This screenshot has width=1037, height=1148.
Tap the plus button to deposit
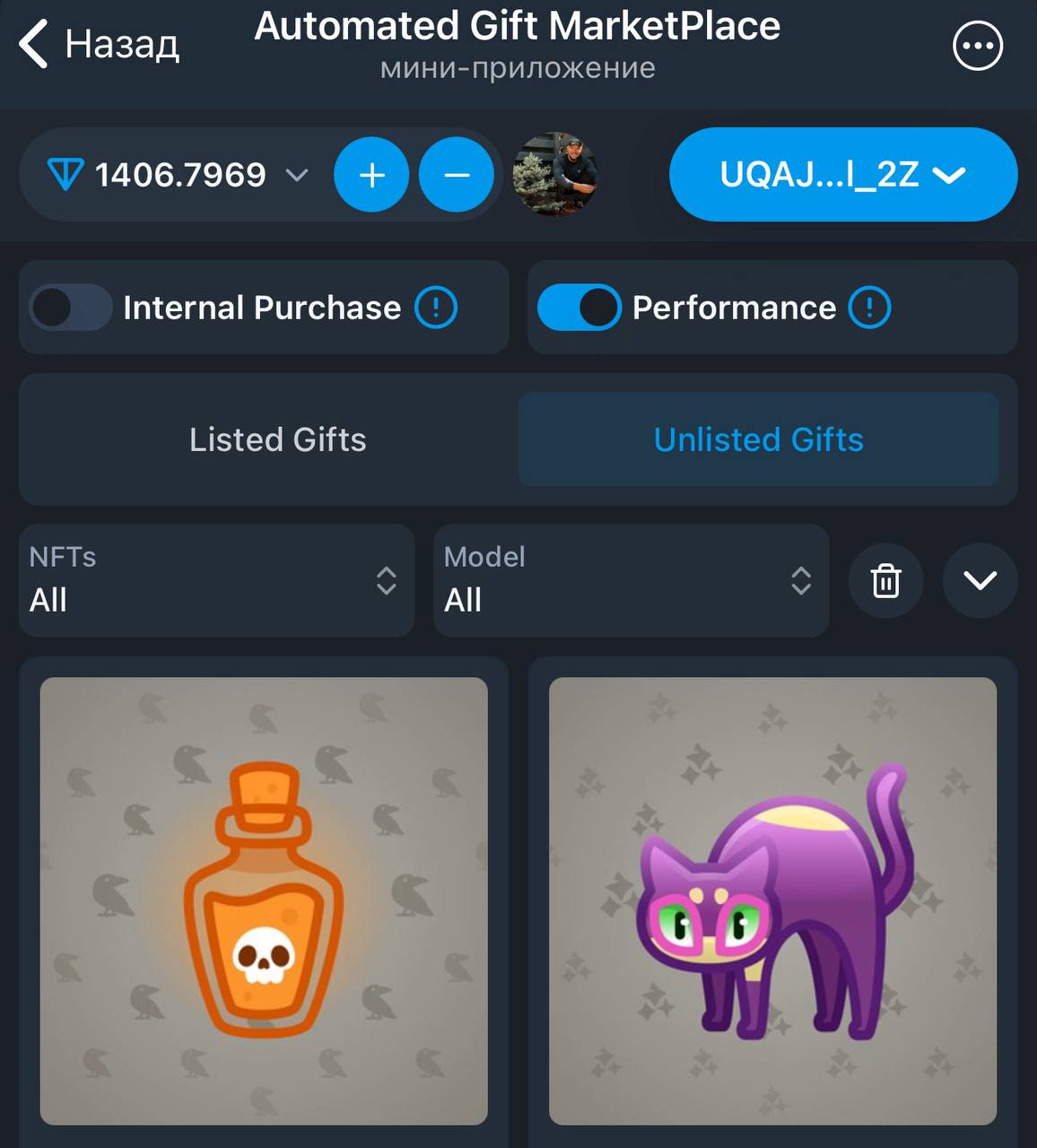tap(371, 175)
